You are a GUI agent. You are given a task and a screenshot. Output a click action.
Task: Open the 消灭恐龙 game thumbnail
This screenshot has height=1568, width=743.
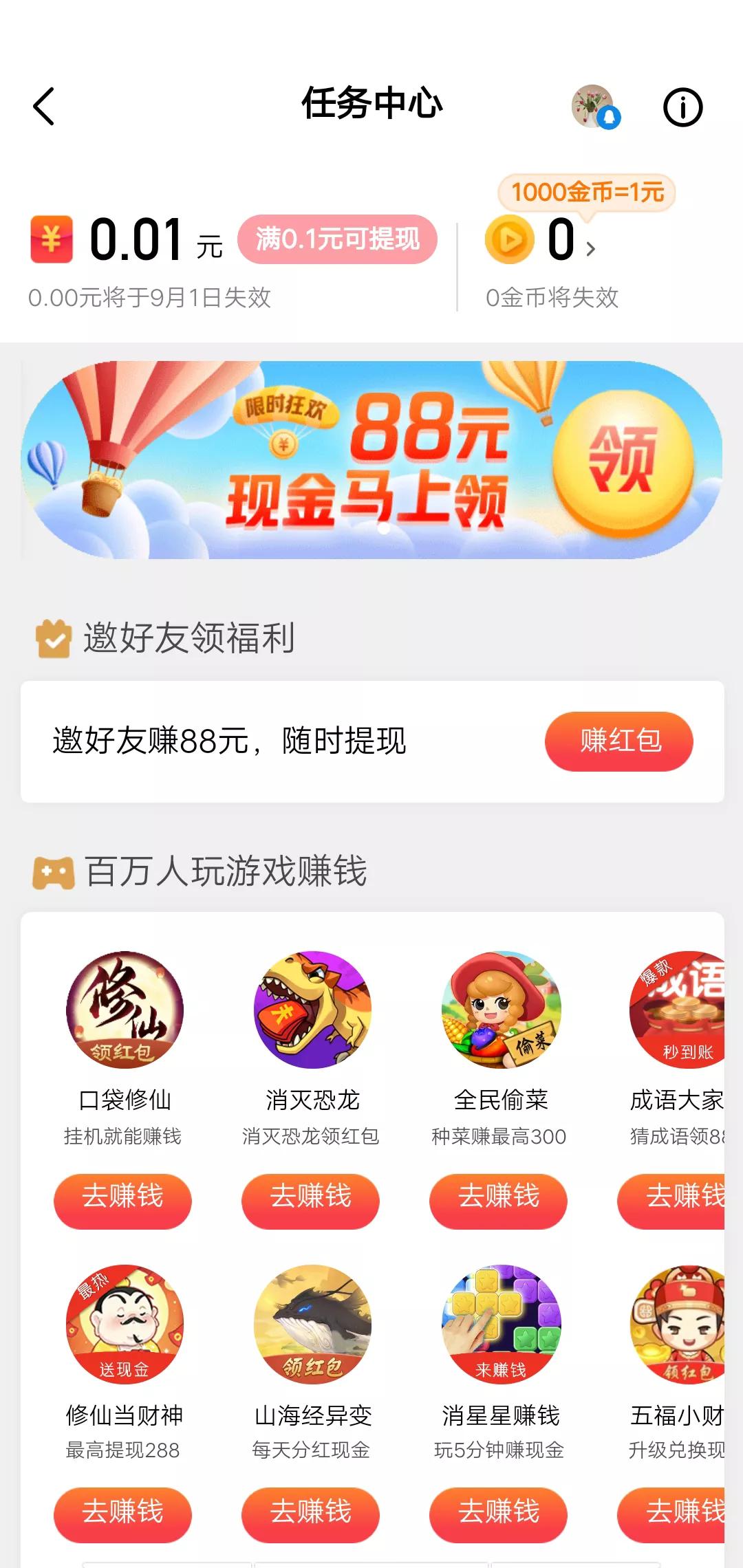click(310, 1010)
